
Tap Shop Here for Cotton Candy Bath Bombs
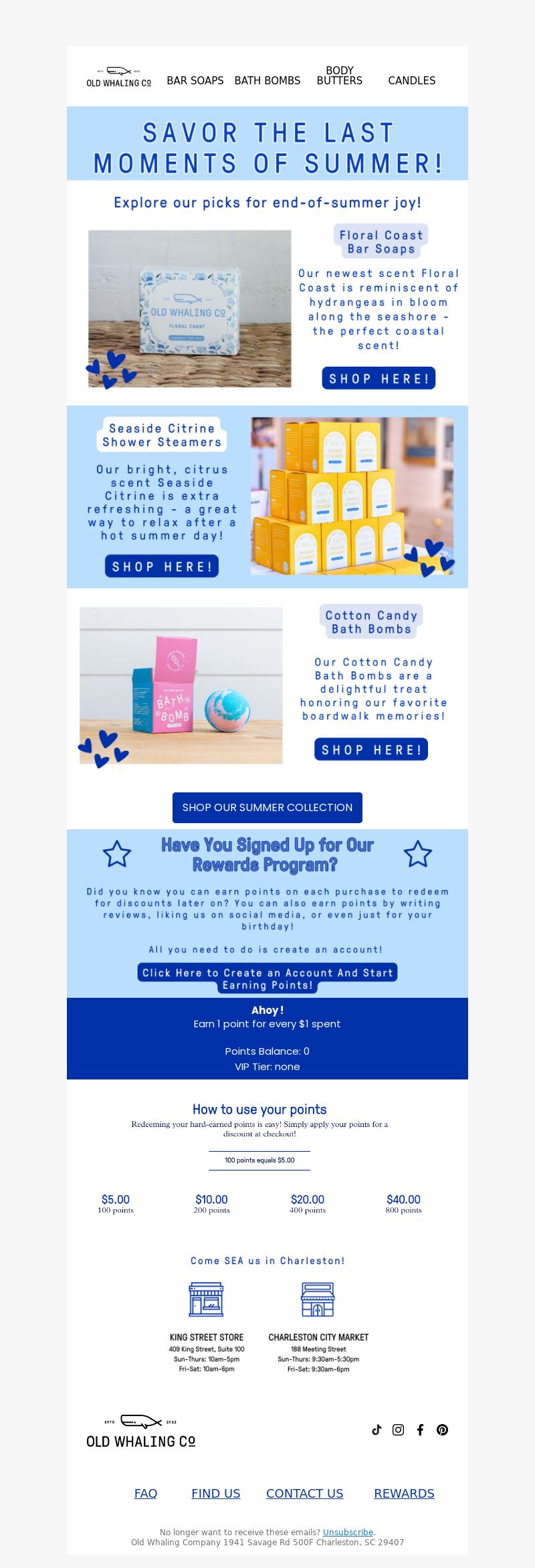coord(371,750)
